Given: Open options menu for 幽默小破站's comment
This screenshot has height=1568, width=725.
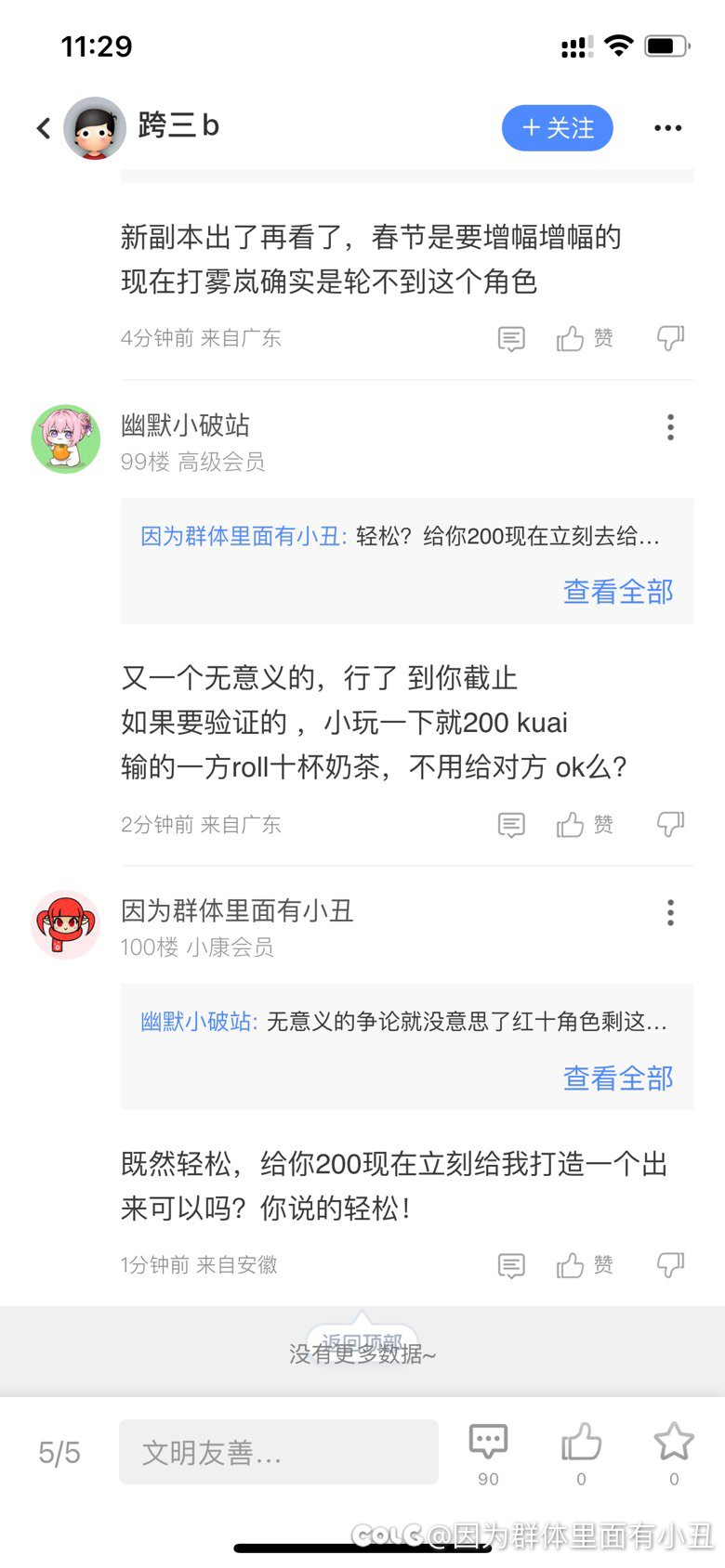Looking at the screenshot, I should click(x=670, y=427).
